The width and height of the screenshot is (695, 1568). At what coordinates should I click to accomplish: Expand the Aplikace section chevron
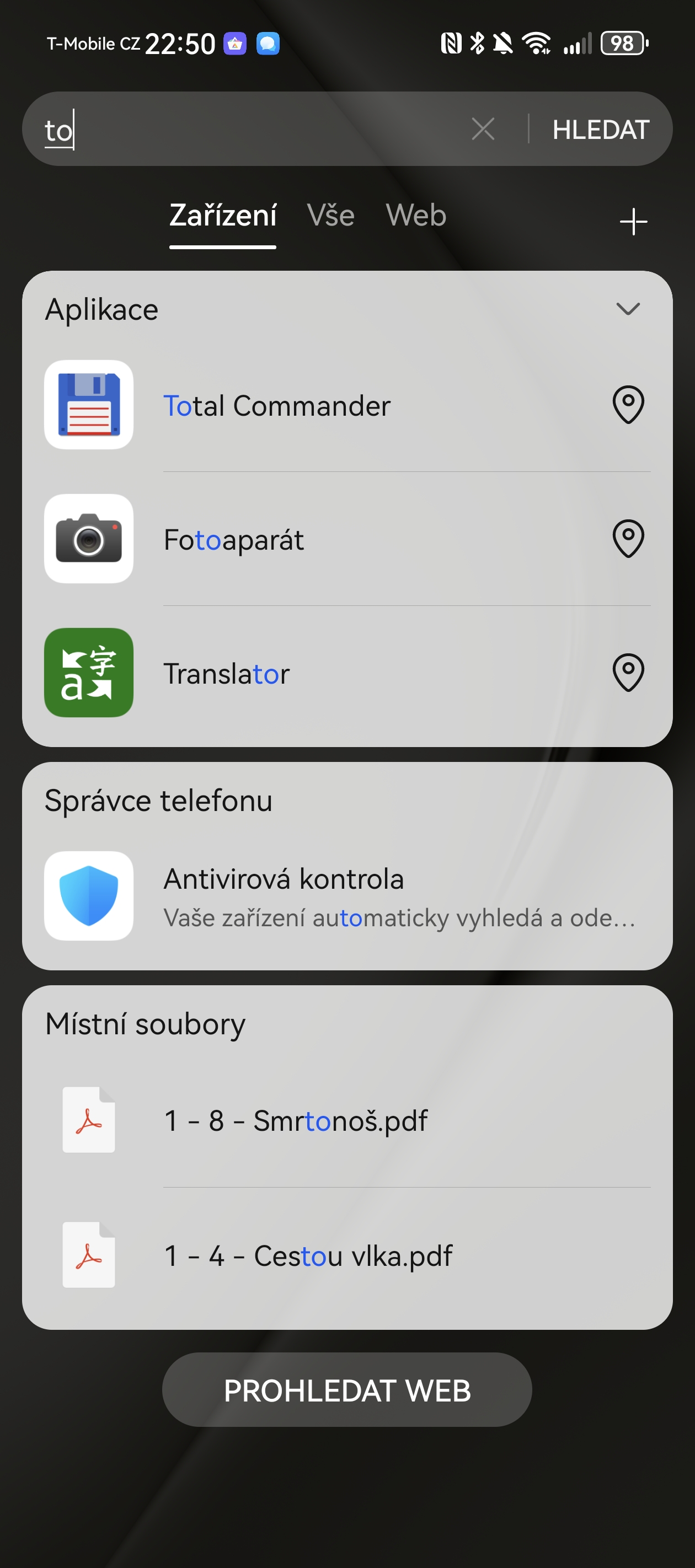click(628, 309)
